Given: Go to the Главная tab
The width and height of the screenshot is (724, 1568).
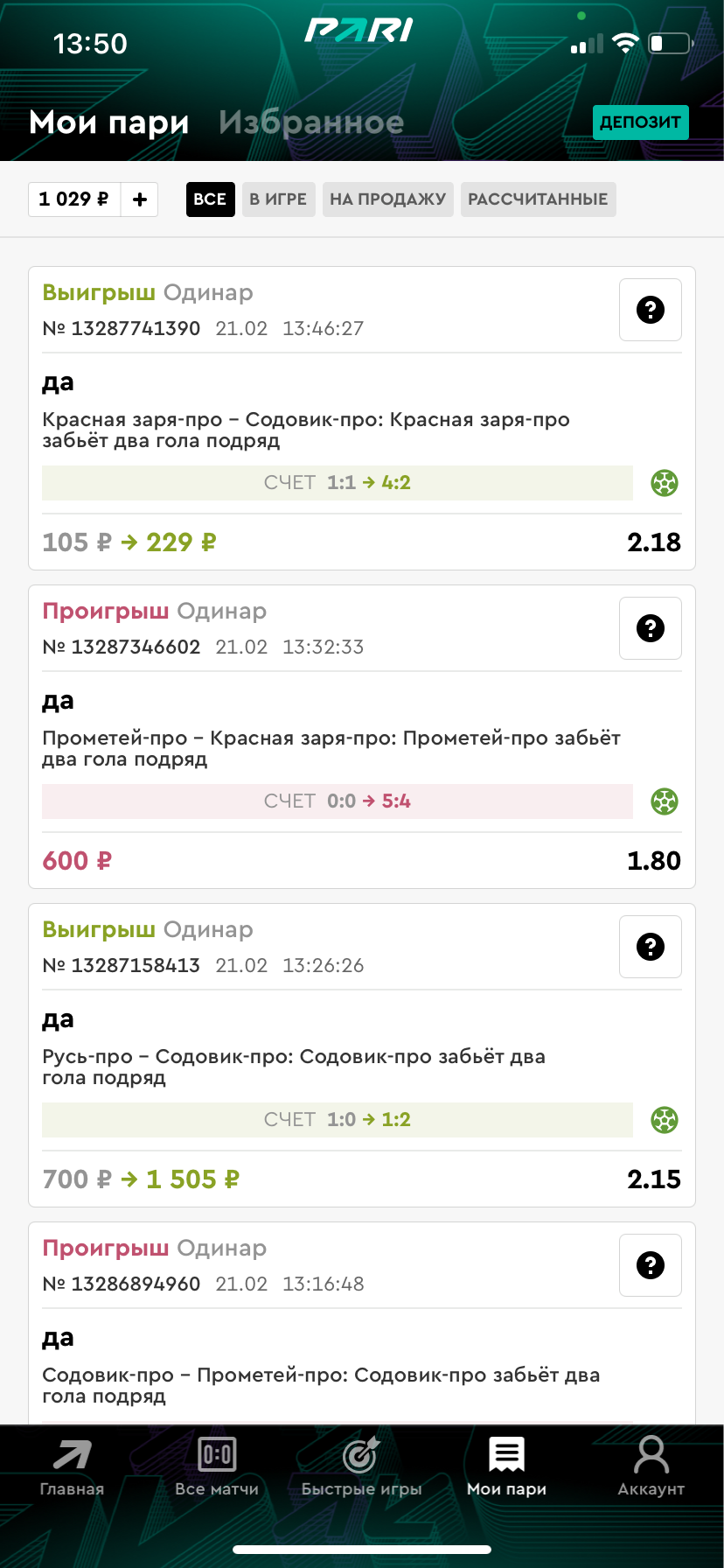Looking at the screenshot, I should 72,1467.
